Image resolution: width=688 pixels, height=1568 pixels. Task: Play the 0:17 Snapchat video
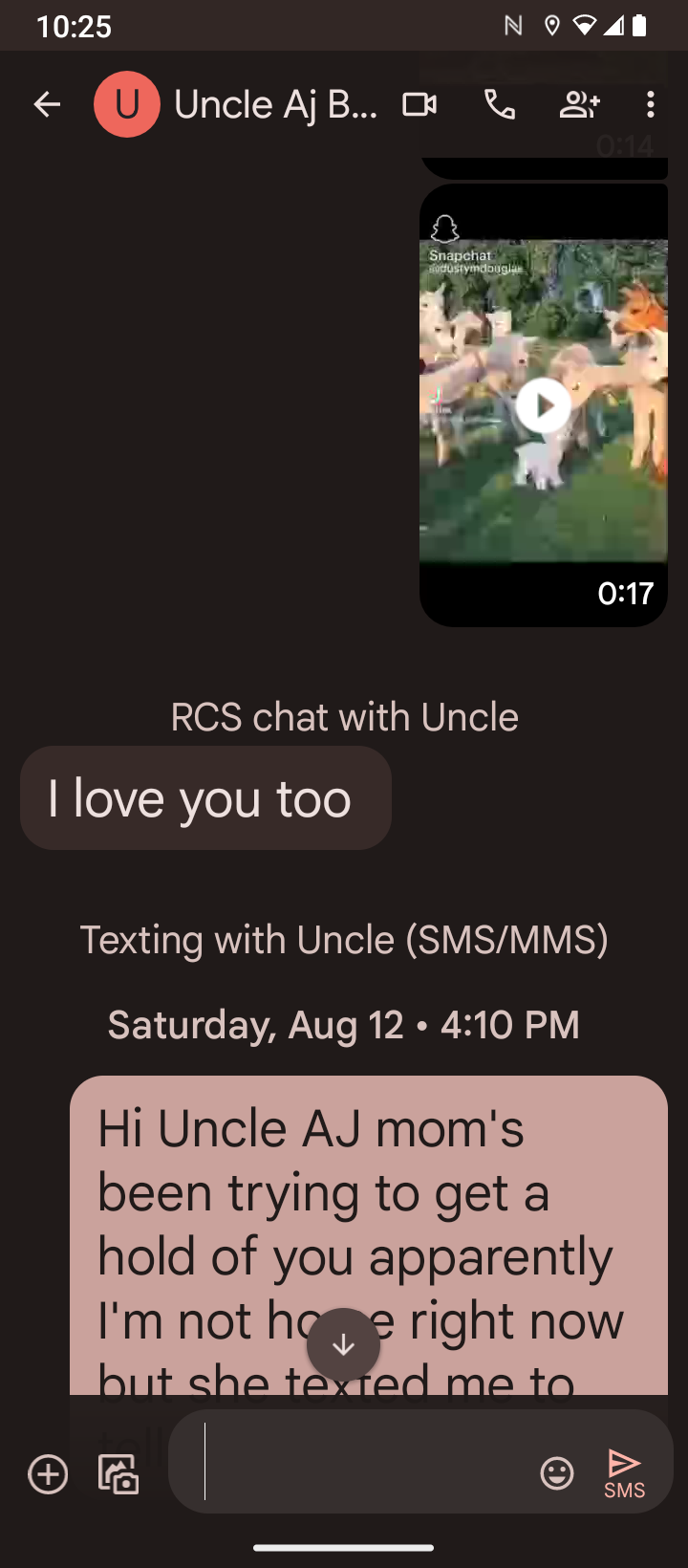click(543, 405)
